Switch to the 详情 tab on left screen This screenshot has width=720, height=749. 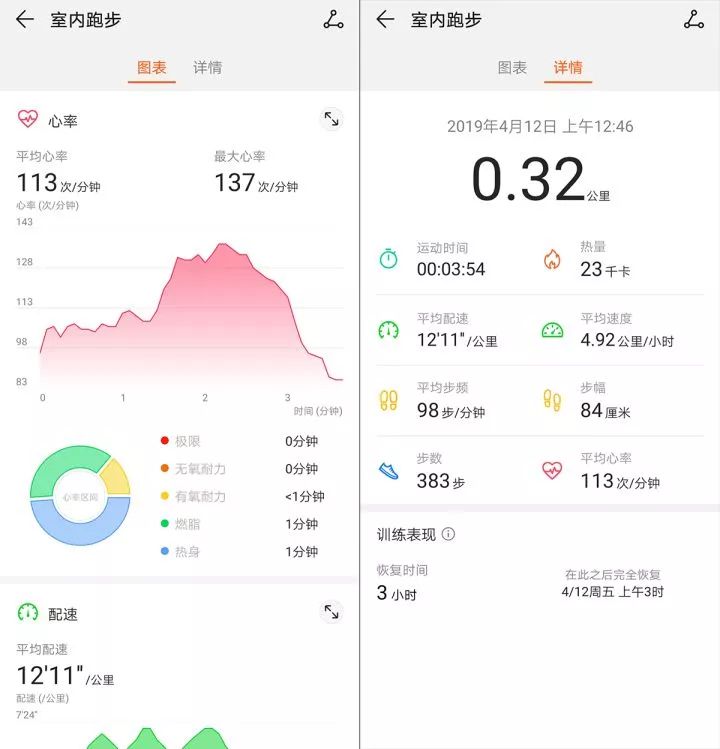pyautogui.click(x=208, y=67)
